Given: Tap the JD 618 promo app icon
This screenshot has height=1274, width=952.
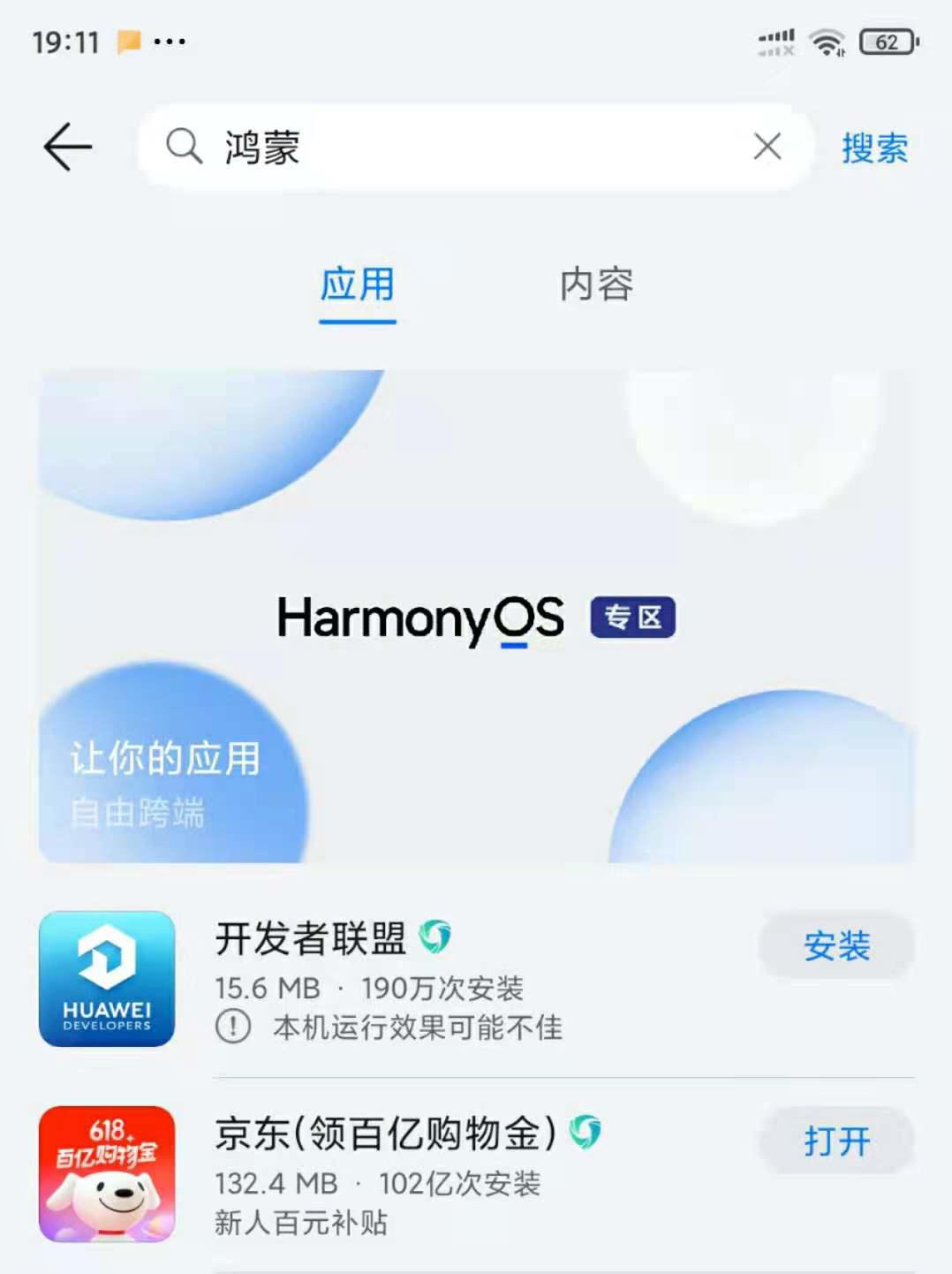Looking at the screenshot, I should point(106,1175).
